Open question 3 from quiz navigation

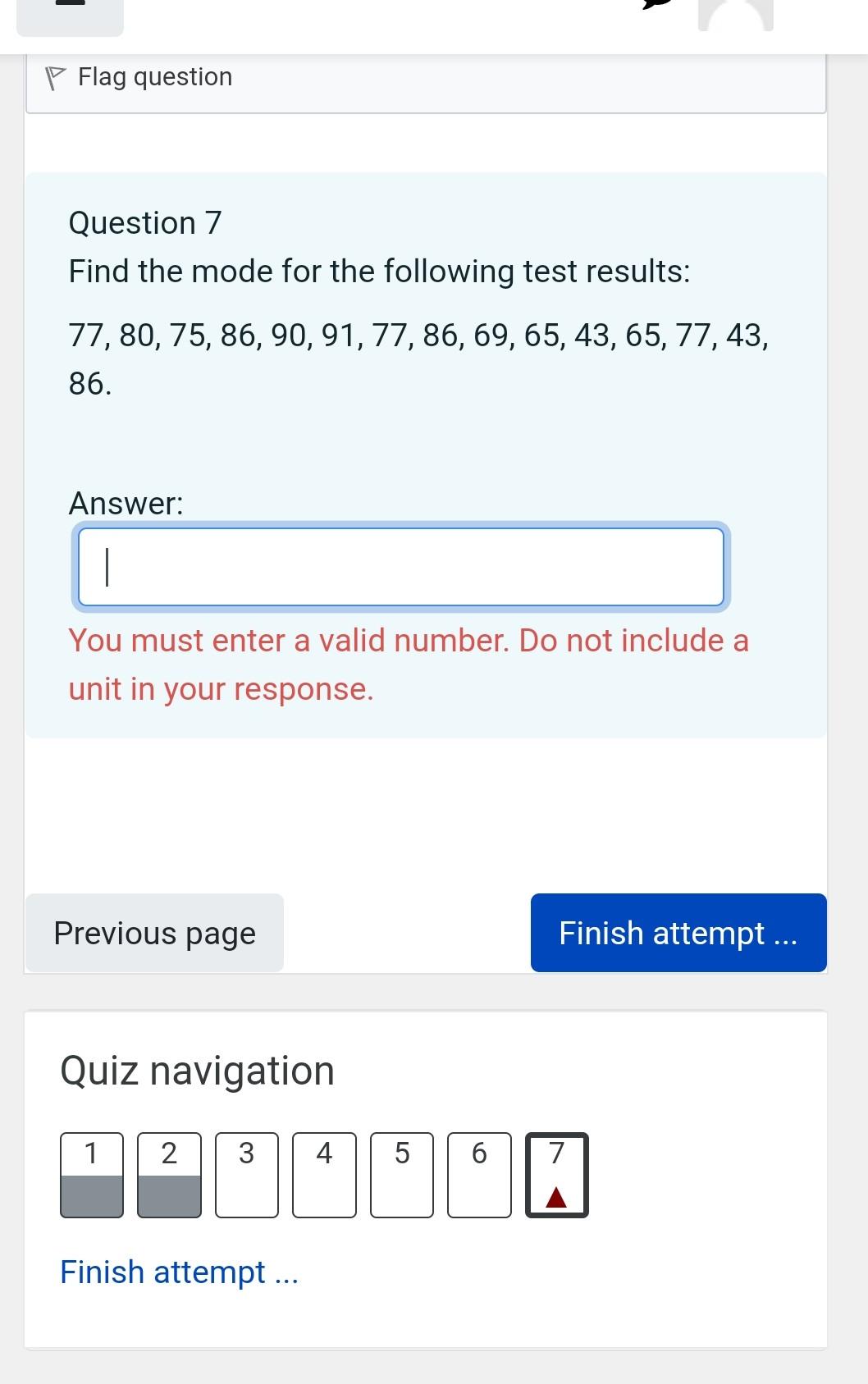click(x=247, y=1175)
